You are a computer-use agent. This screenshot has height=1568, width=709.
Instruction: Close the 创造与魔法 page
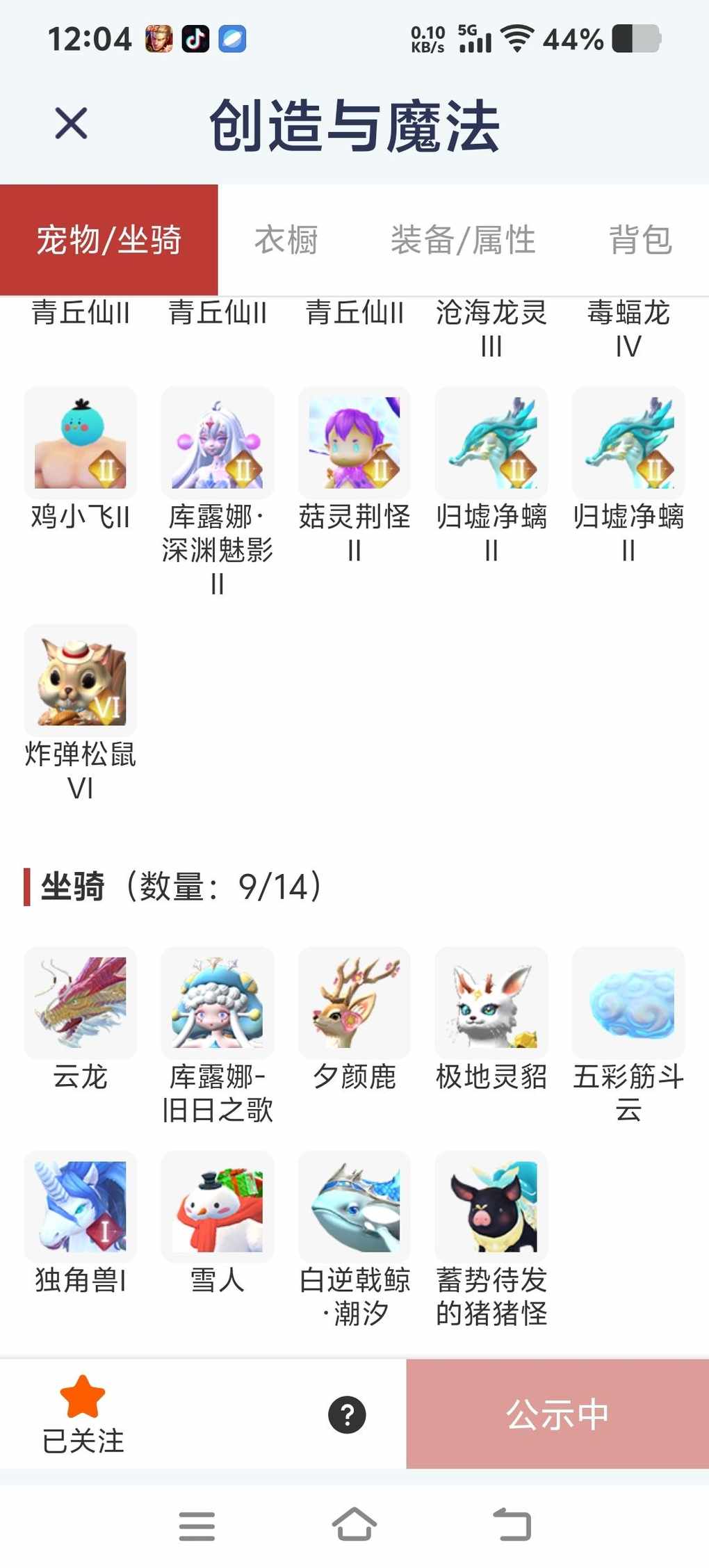click(x=71, y=124)
